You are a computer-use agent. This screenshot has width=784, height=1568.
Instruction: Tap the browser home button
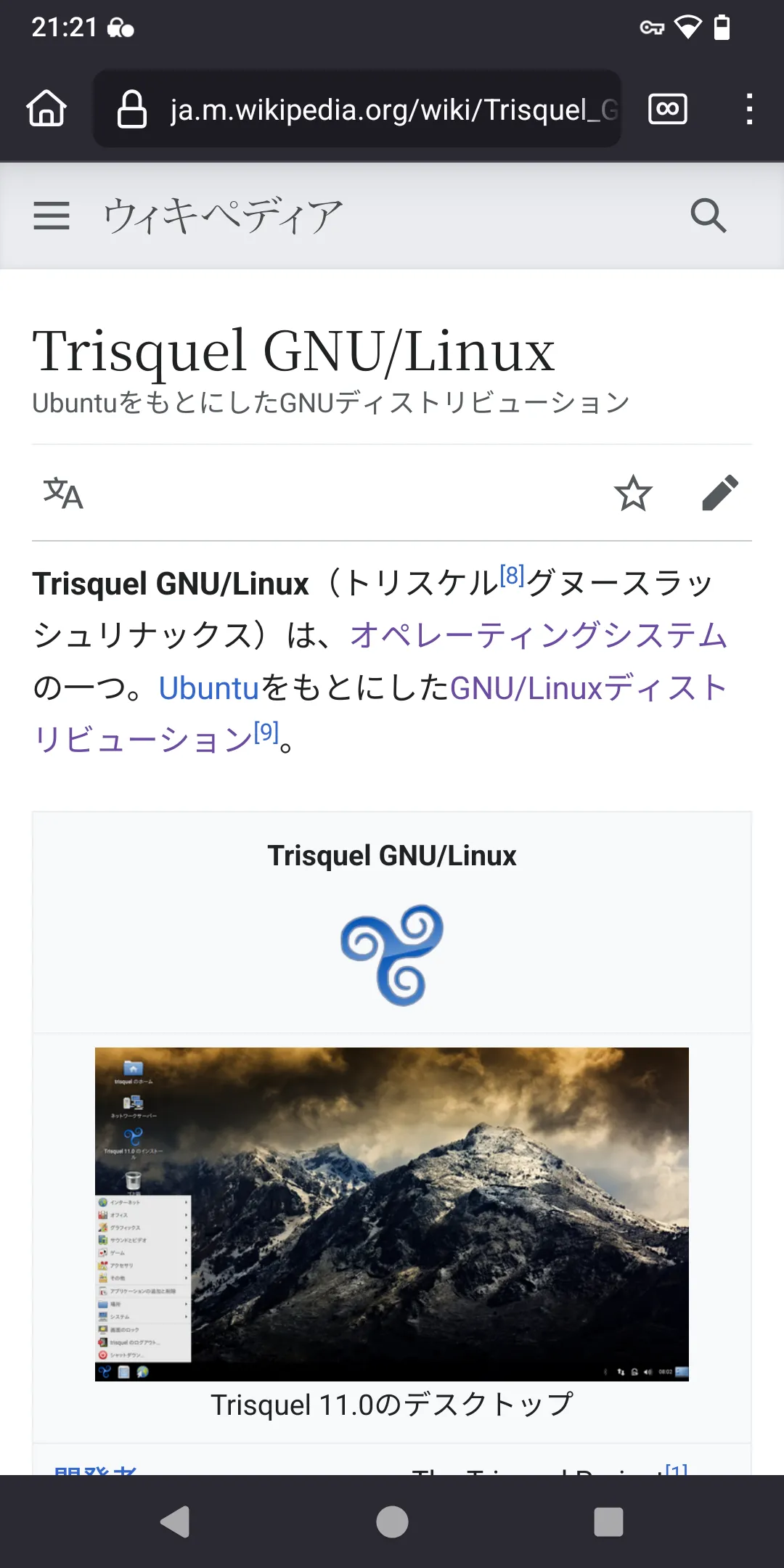(x=46, y=109)
